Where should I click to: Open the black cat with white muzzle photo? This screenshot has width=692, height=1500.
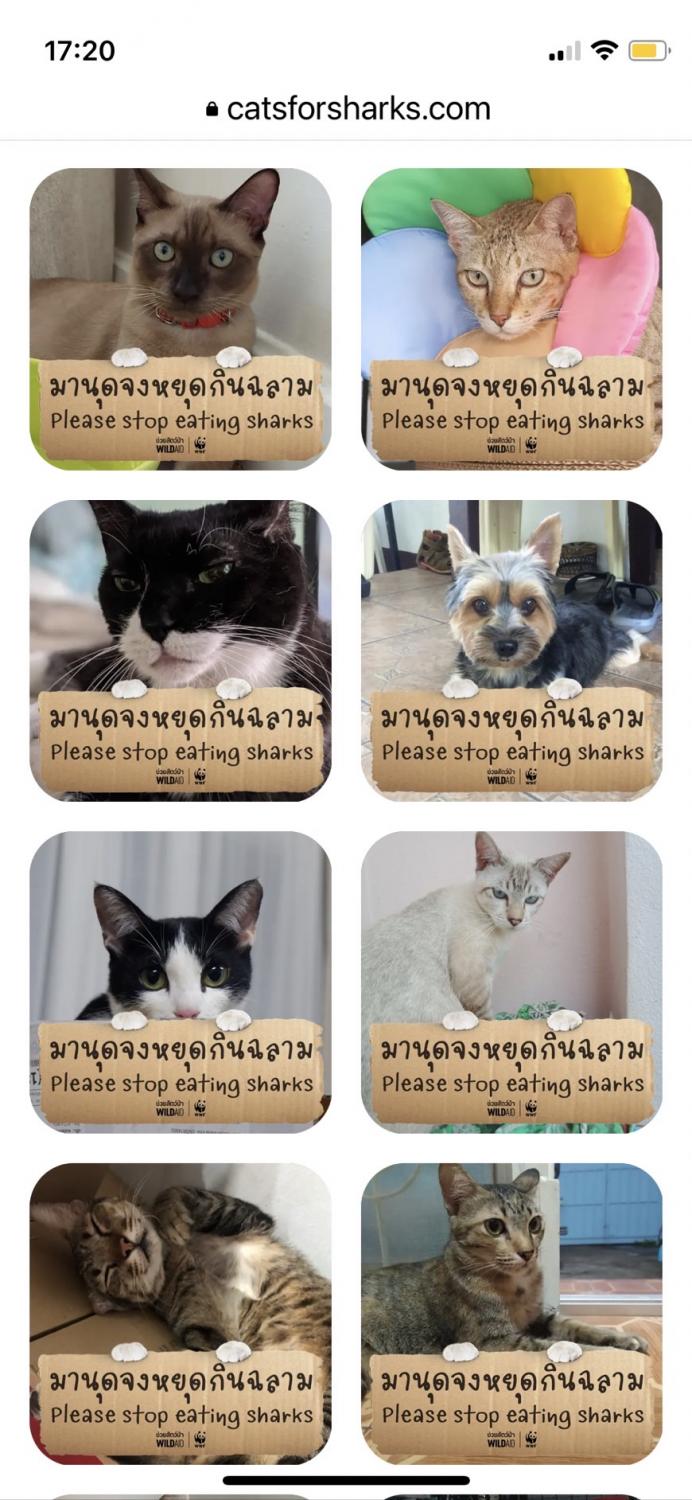(x=180, y=650)
